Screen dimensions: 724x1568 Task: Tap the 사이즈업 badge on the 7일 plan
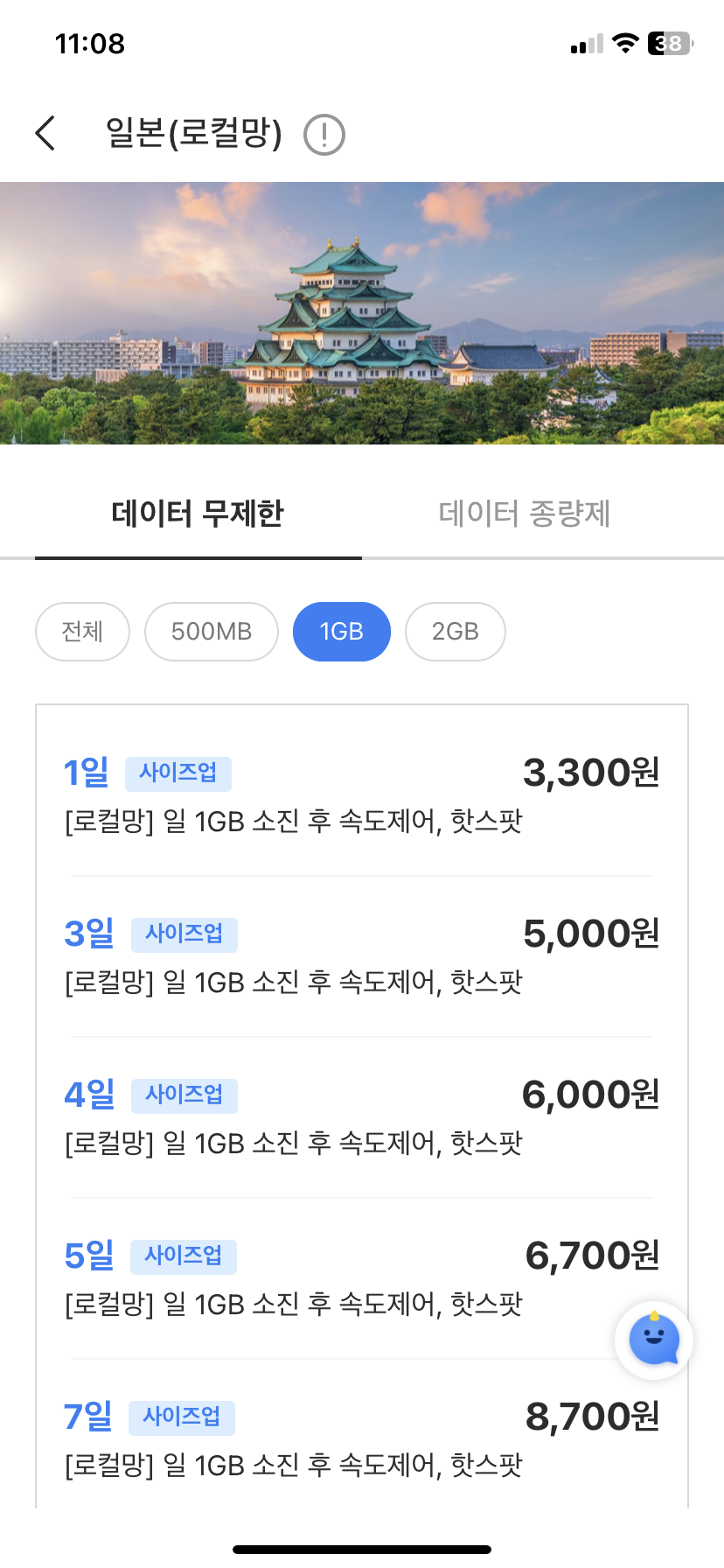coord(181,1417)
